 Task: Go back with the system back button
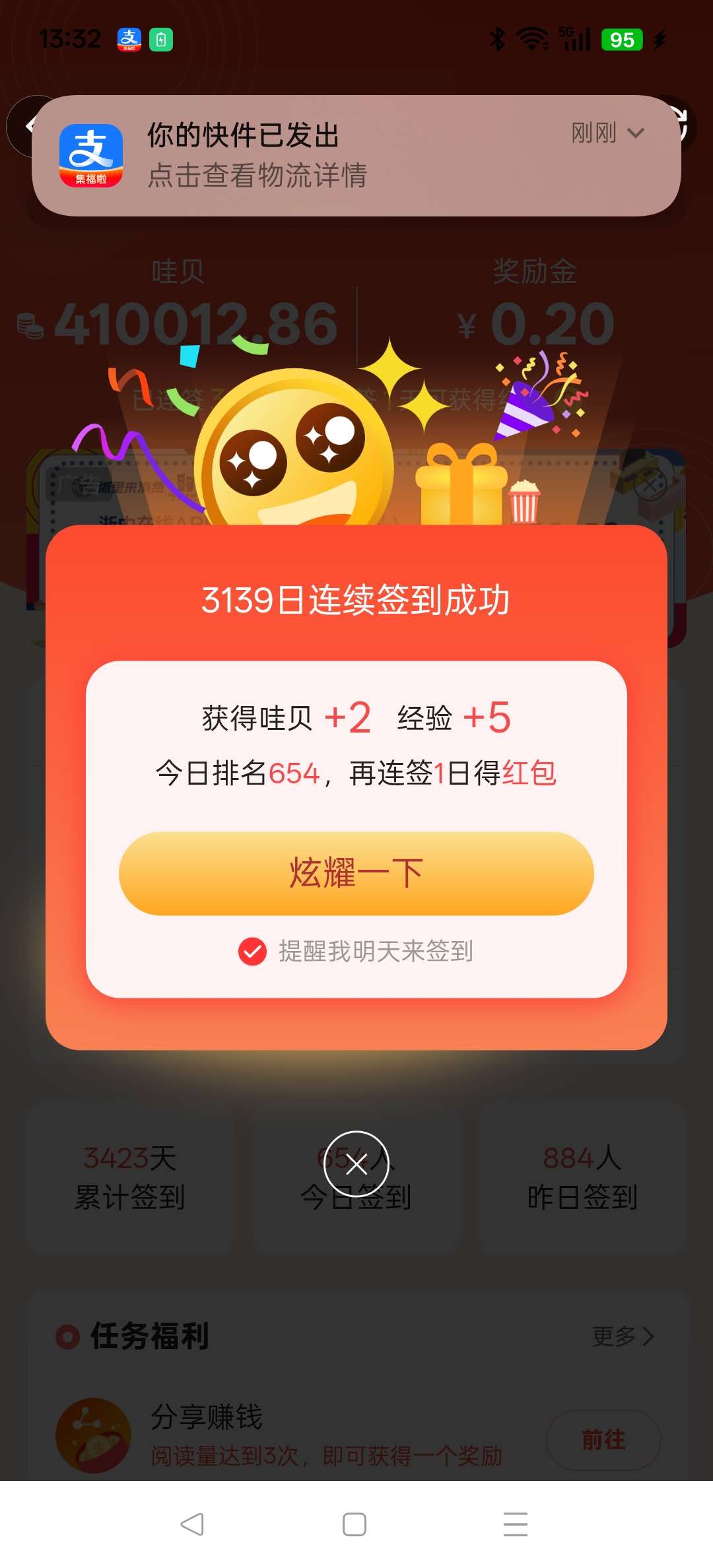[192, 1524]
